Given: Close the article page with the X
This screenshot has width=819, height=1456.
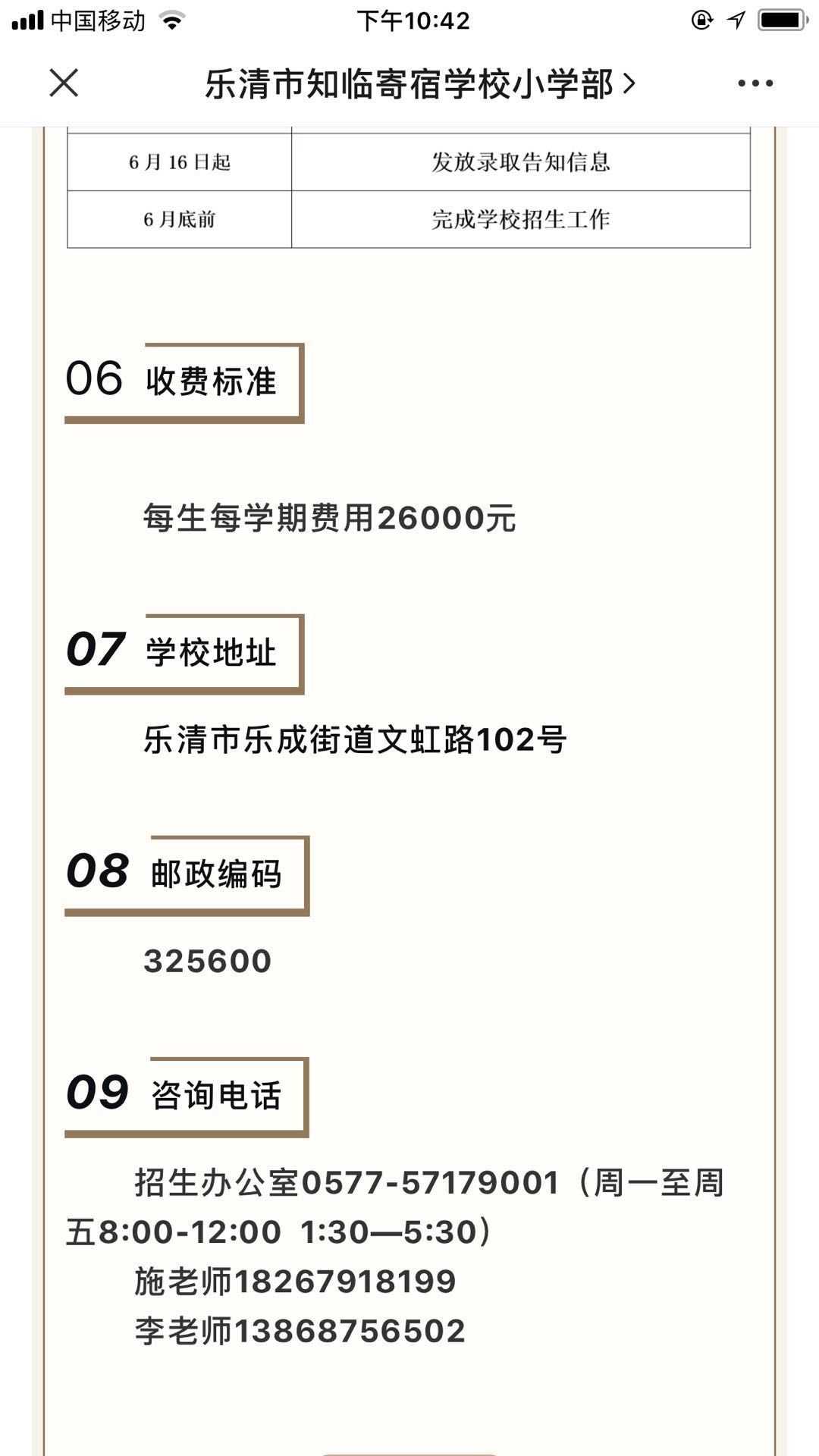Looking at the screenshot, I should [x=64, y=83].
